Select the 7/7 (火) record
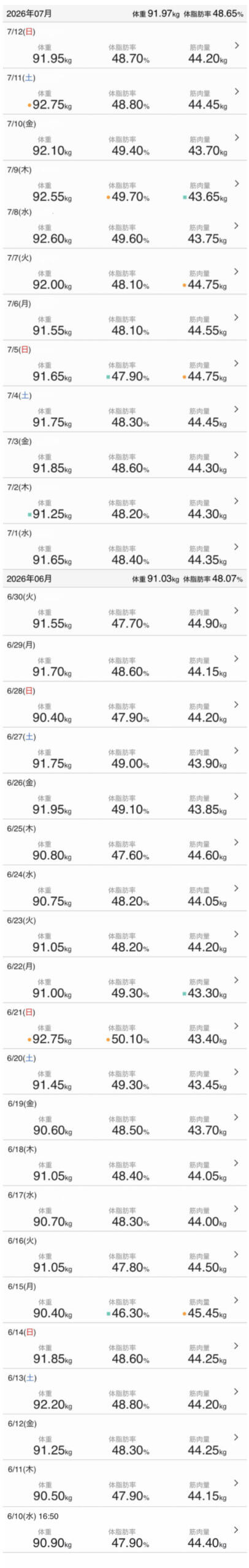The width and height of the screenshot is (249, 1568). 124,272
